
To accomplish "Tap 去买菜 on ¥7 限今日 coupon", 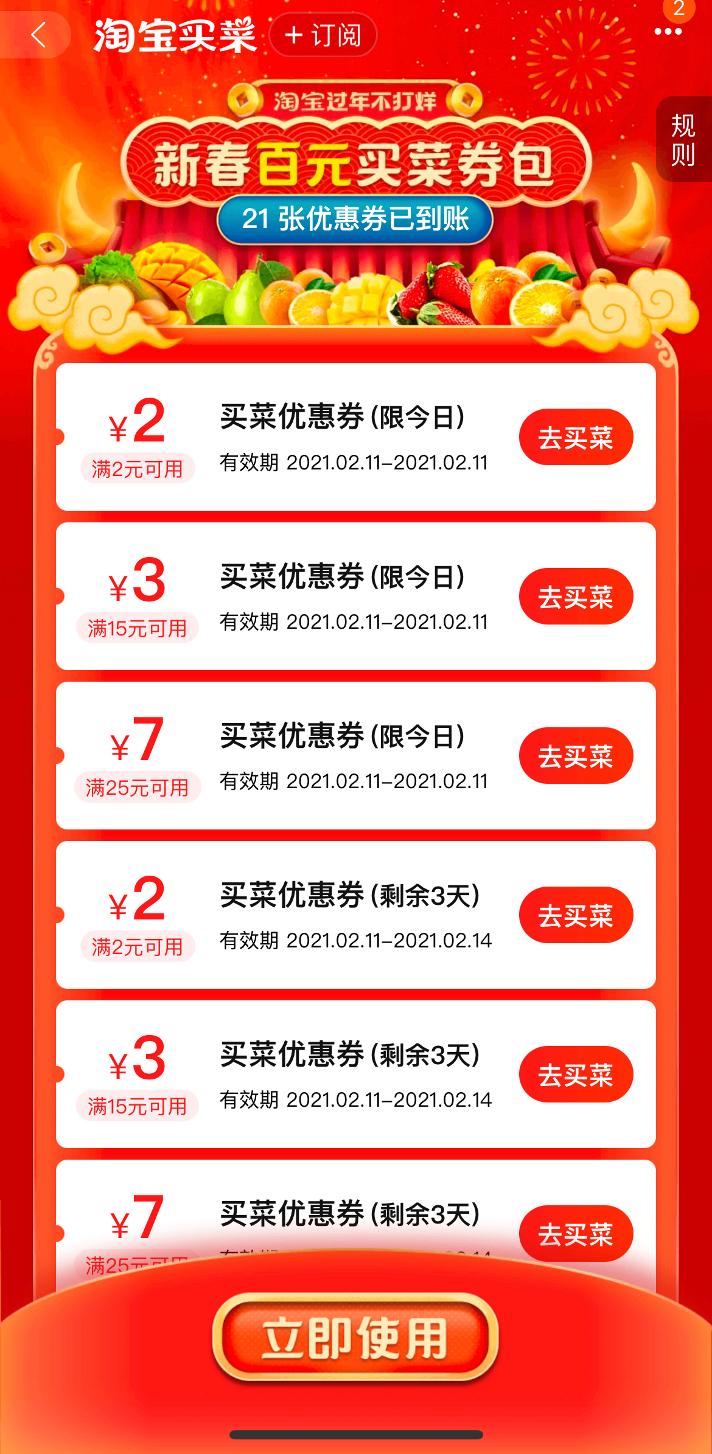I will (575, 756).
